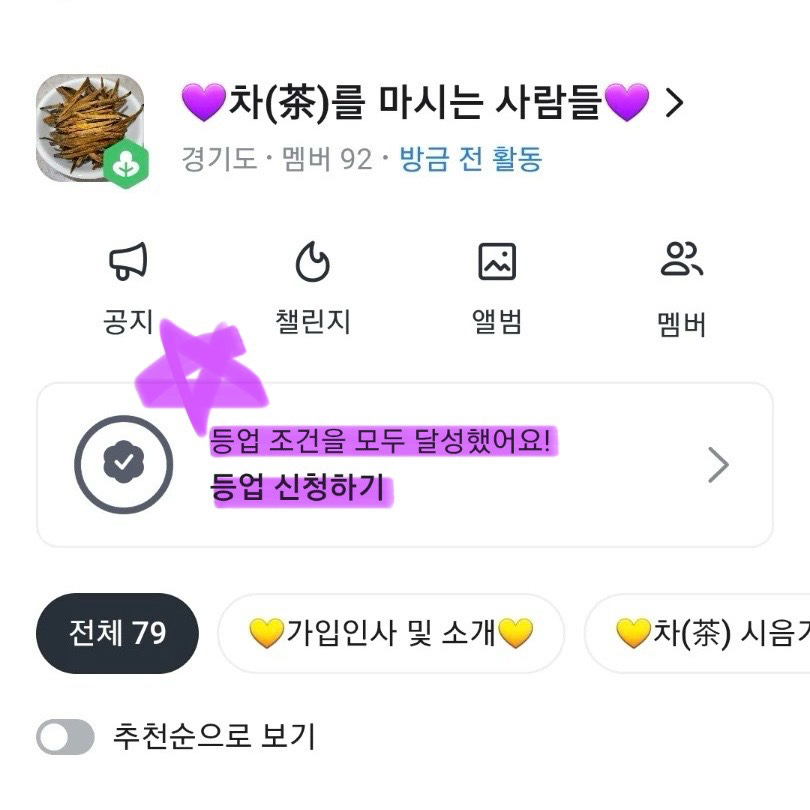The width and height of the screenshot is (810, 810).
Task: Select the 전체 79 filter chip
Action: tap(117, 633)
